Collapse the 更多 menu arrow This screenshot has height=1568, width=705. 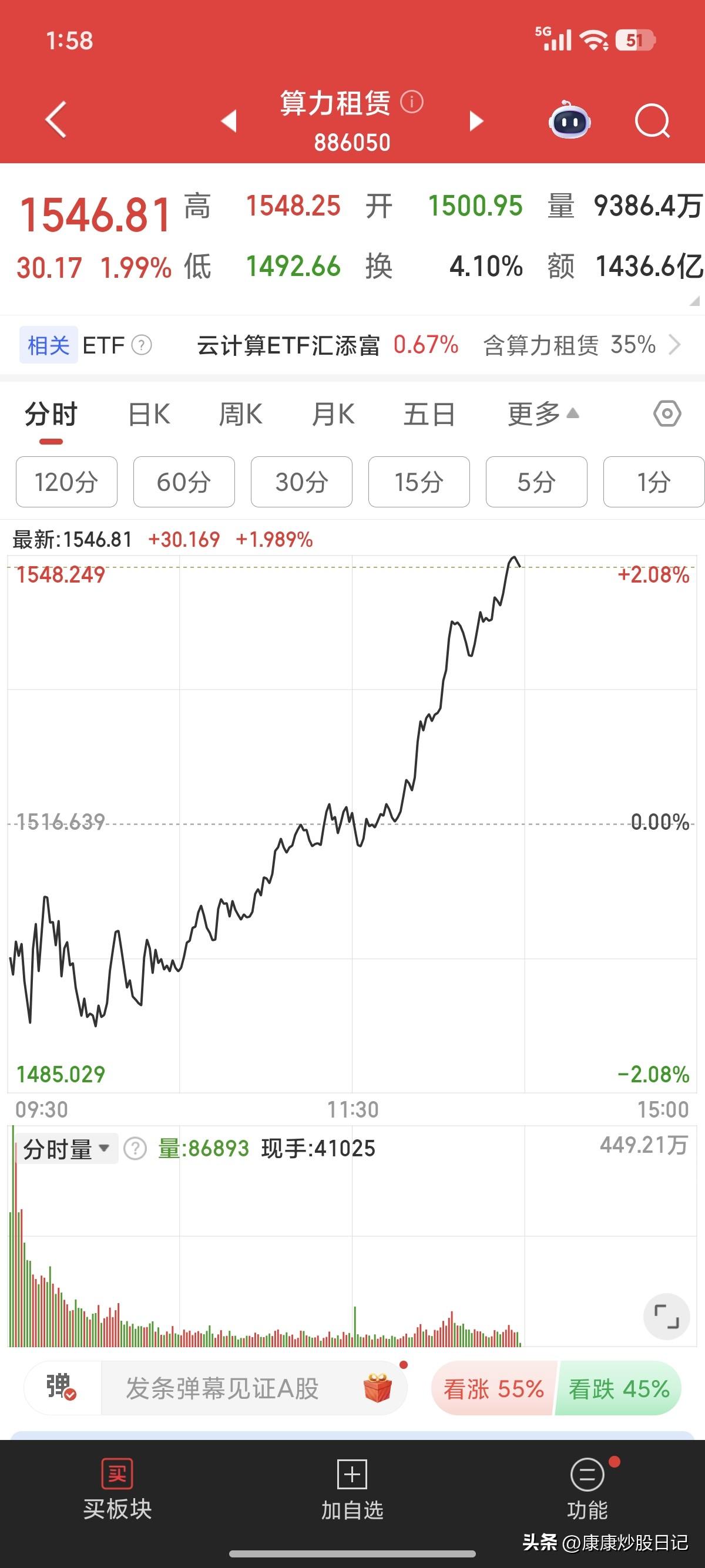(573, 412)
